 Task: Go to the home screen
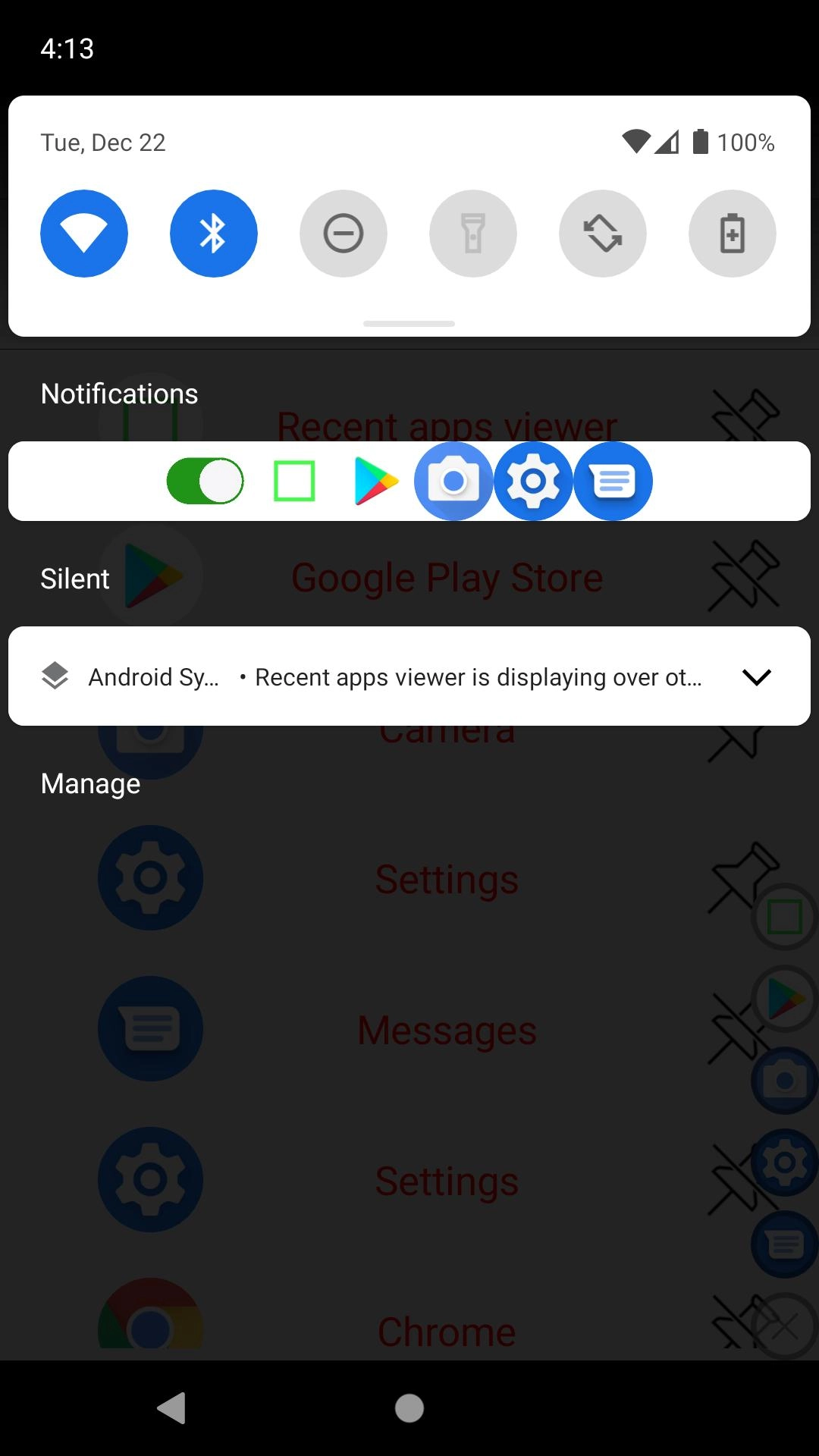[x=409, y=1408]
